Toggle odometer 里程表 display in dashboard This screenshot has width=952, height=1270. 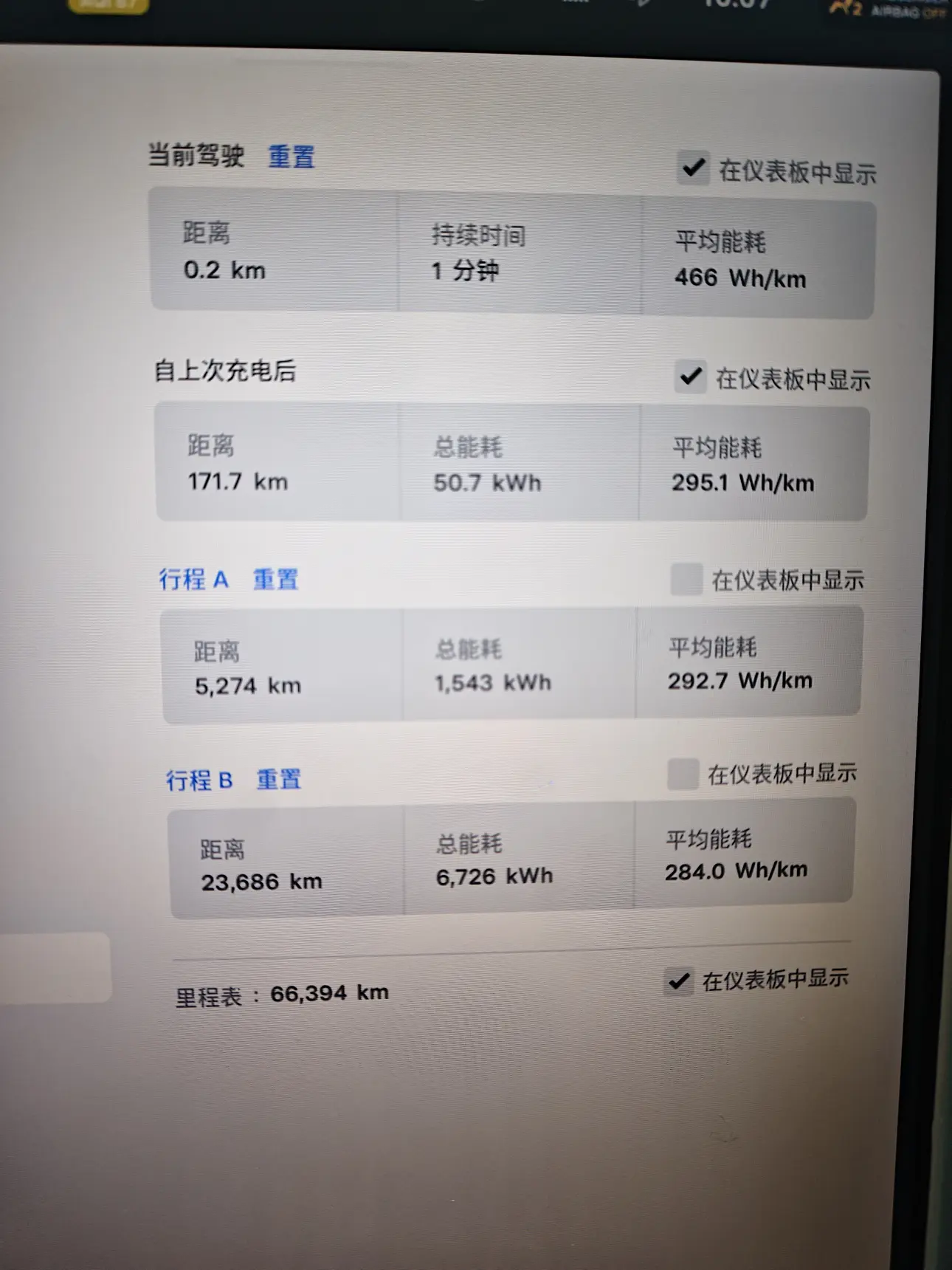pos(678,981)
